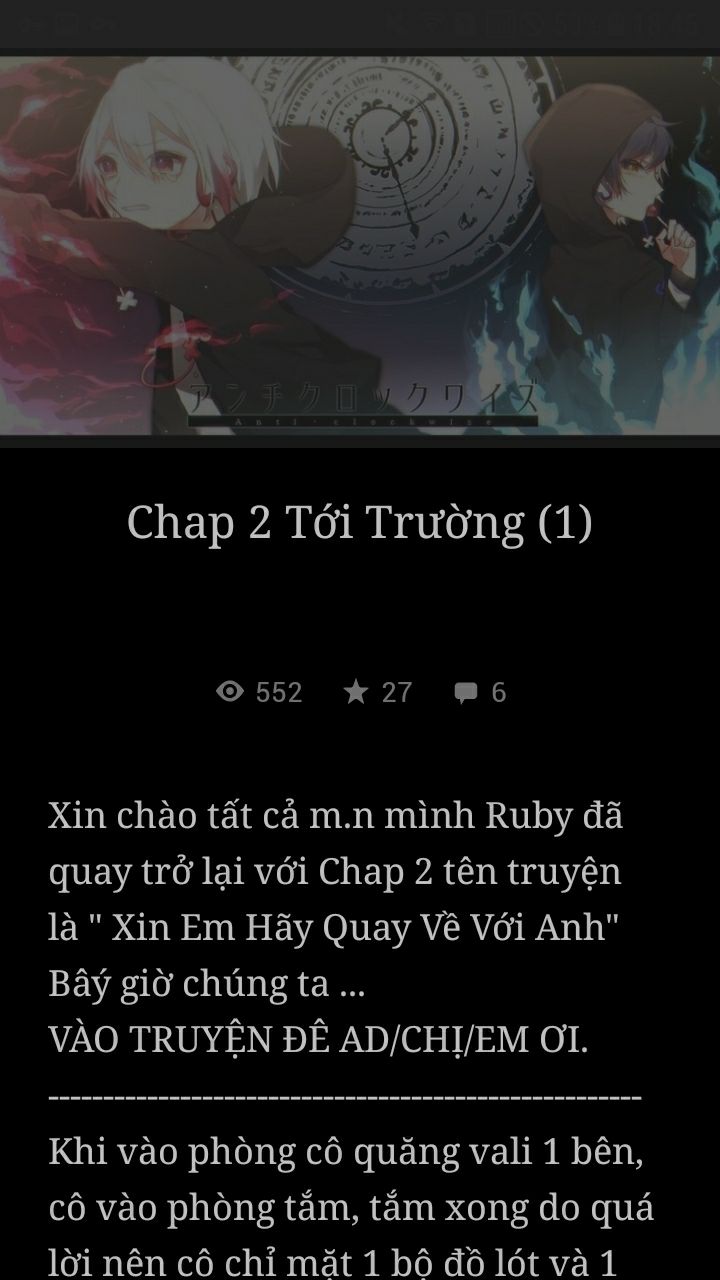Open the comments on this chapter
Screen dimensions: 720x1280
tap(480, 692)
